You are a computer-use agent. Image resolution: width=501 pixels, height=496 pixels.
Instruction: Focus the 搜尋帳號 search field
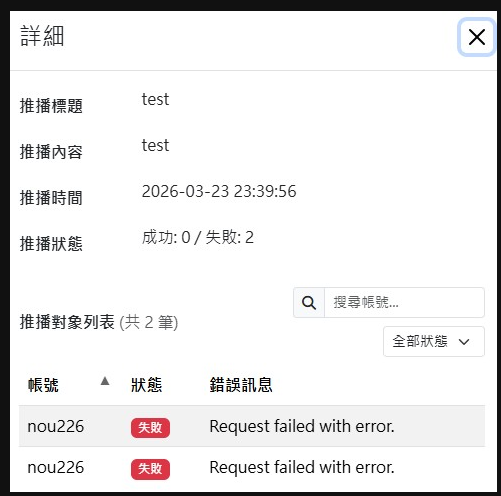404,302
